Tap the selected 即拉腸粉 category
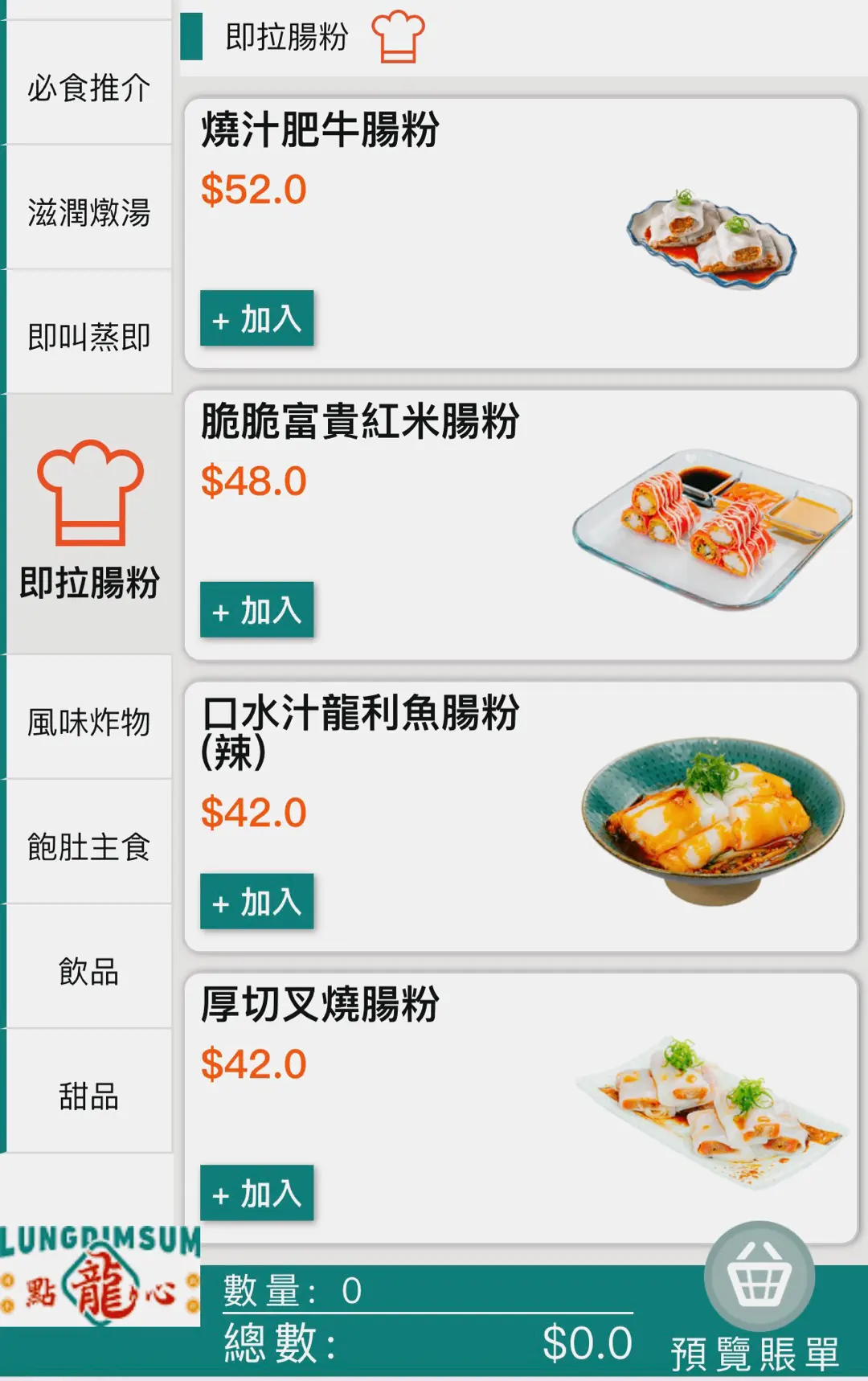The height and width of the screenshot is (1381, 868). point(88,522)
